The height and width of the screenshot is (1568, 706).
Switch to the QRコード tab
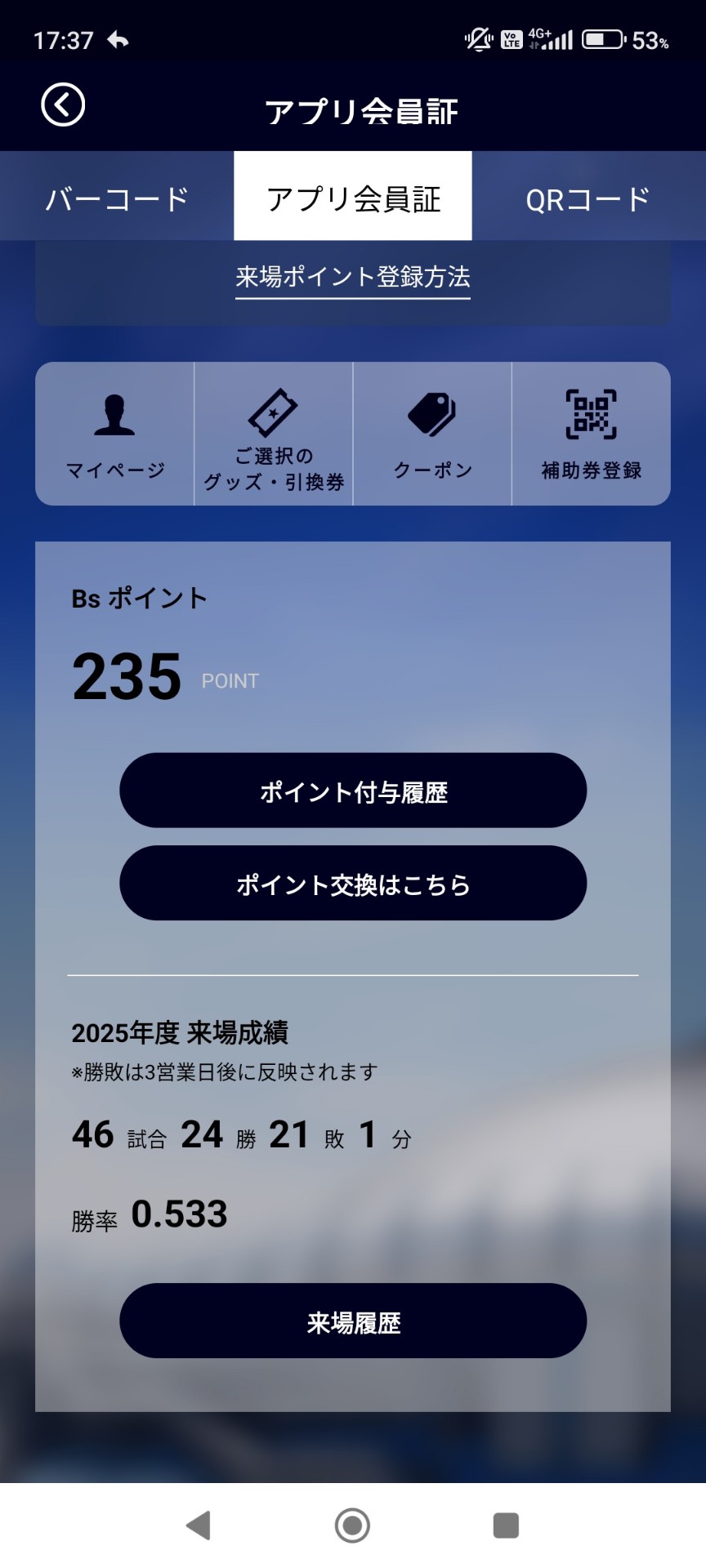[588, 198]
